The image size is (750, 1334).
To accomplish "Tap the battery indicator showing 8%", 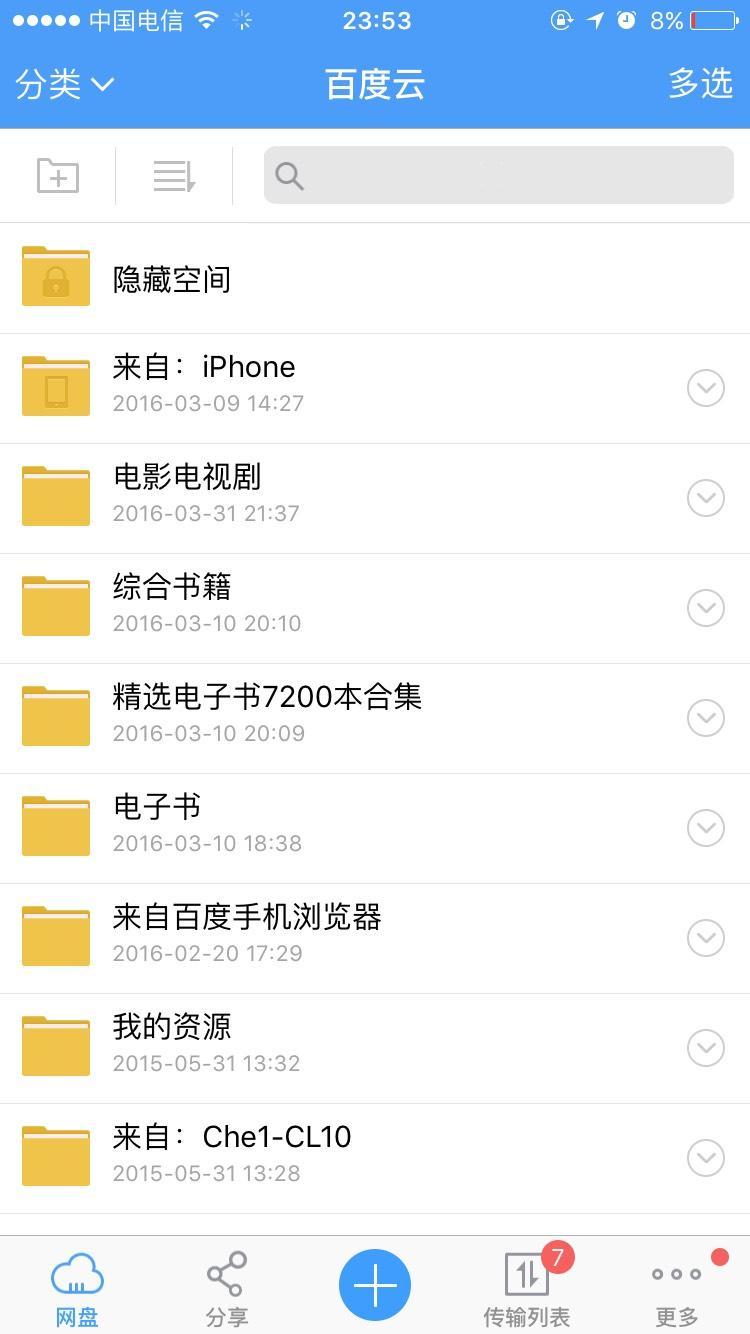I will coord(700,20).
